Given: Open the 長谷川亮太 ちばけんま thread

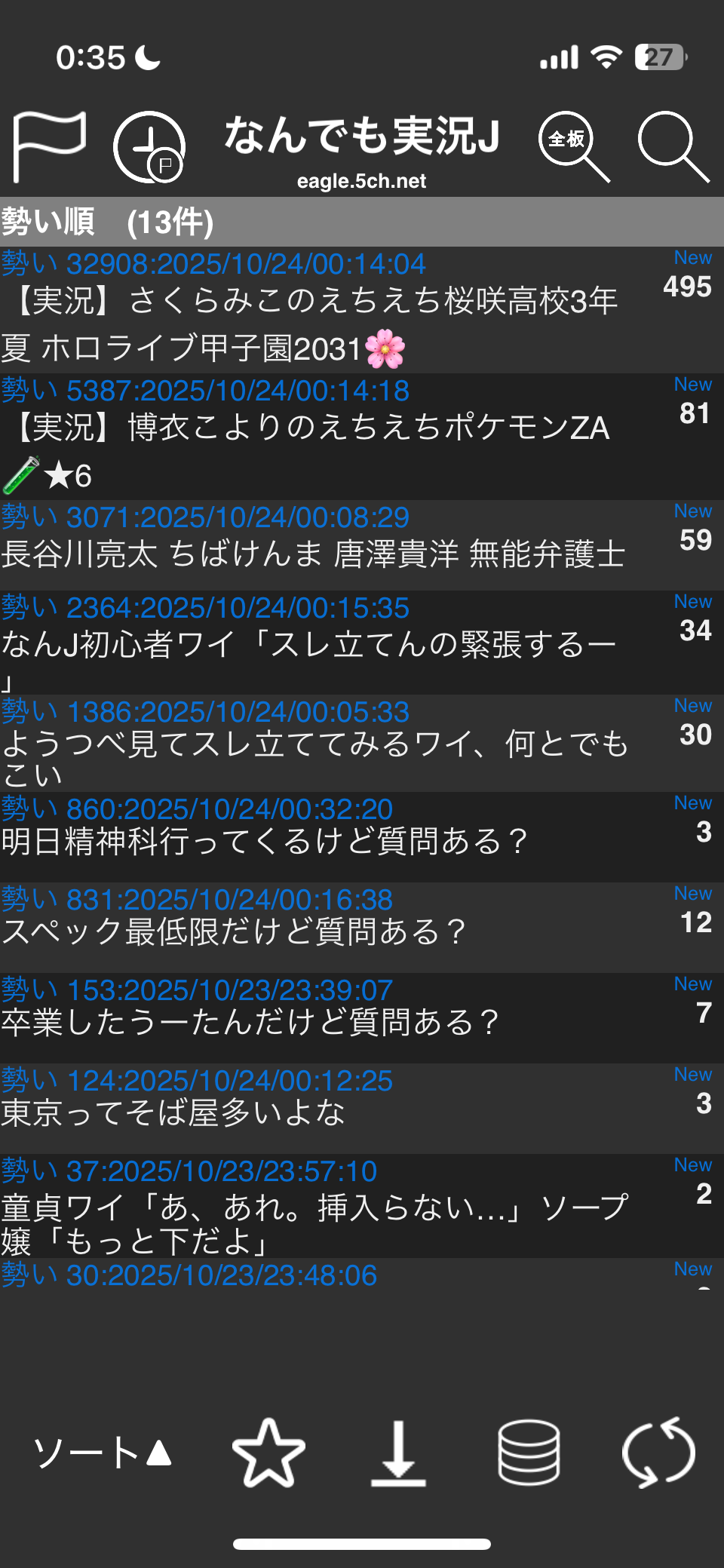Looking at the screenshot, I should (362, 545).
